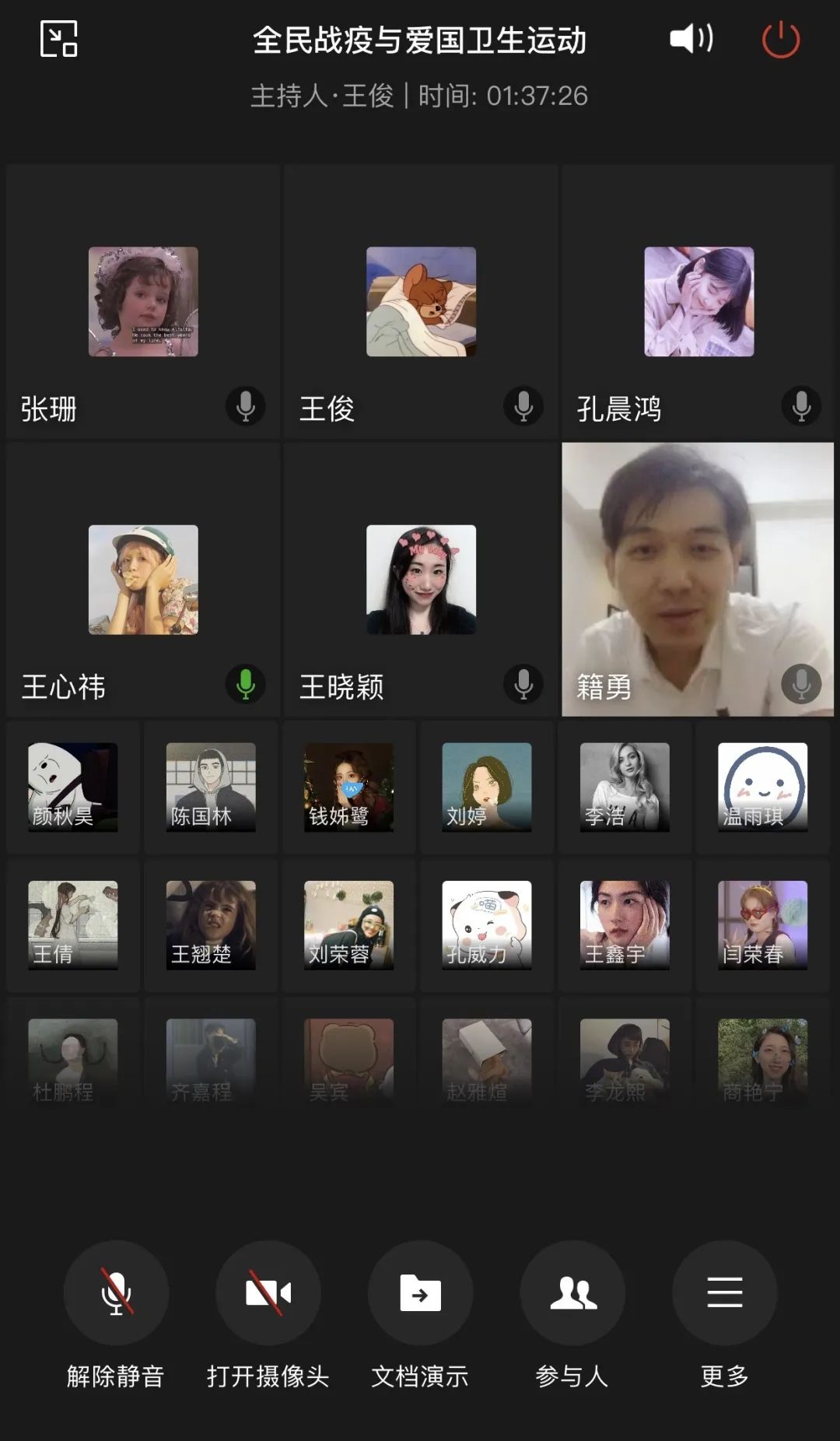Image resolution: width=840 pixels, height=1441 pixels.
Task: Select participant 颜秋昊
Action: [73, 787]
